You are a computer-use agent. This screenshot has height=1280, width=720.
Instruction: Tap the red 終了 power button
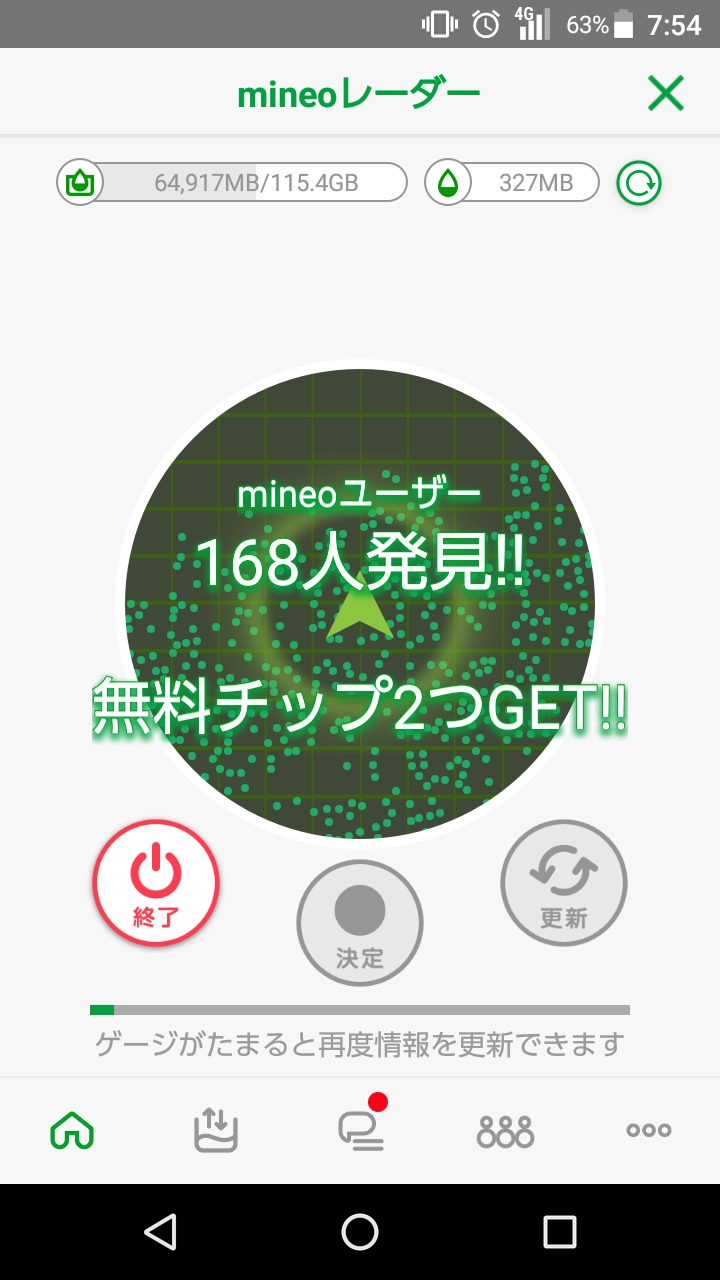click(156, 883)
